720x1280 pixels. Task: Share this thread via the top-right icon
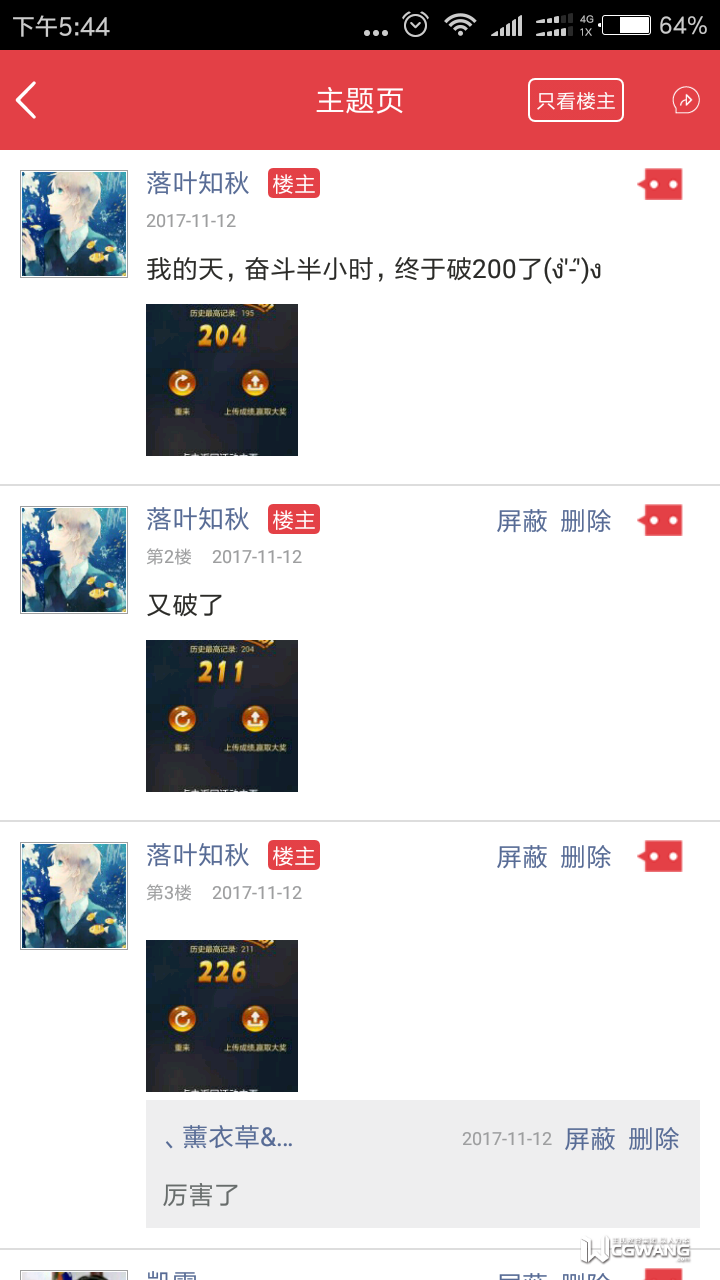click(685, 100)
